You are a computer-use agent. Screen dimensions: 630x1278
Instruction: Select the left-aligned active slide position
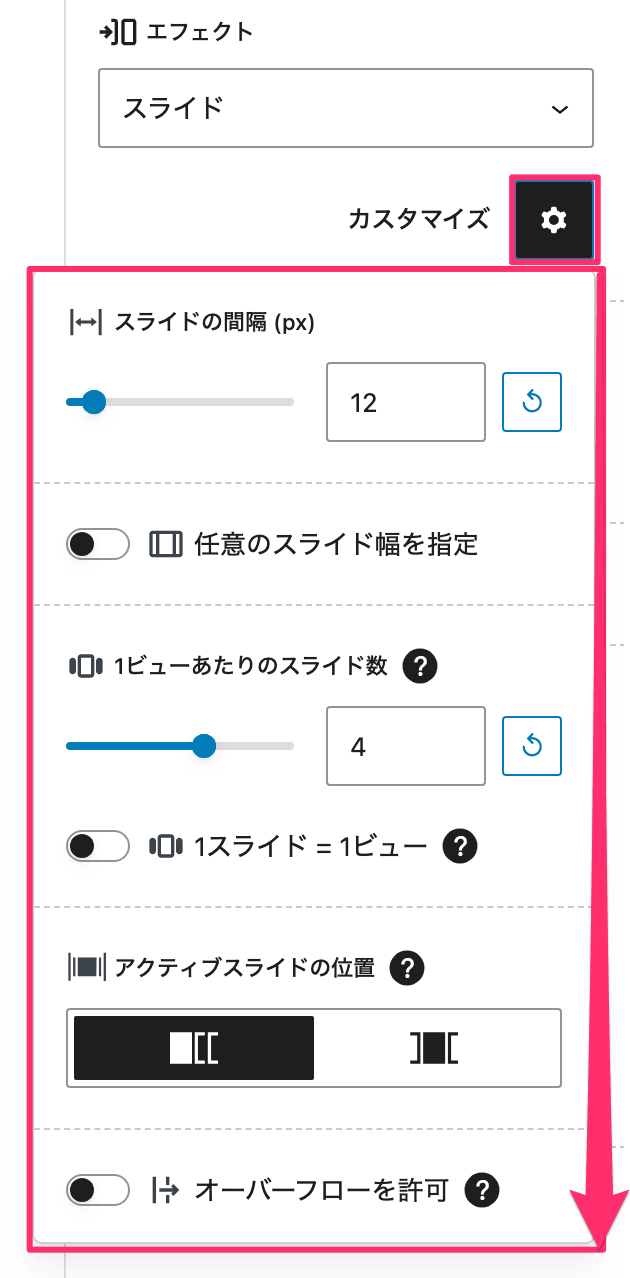point(194,1048)
